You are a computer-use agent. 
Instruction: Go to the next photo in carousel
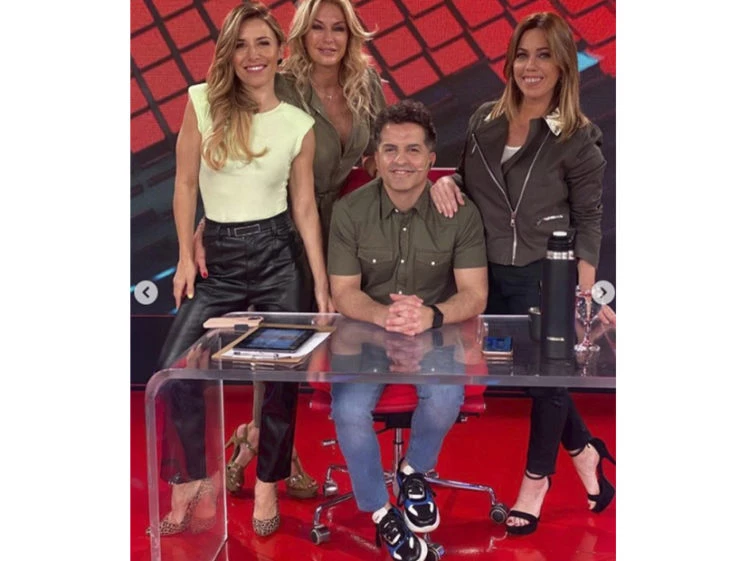pos(602,292)
